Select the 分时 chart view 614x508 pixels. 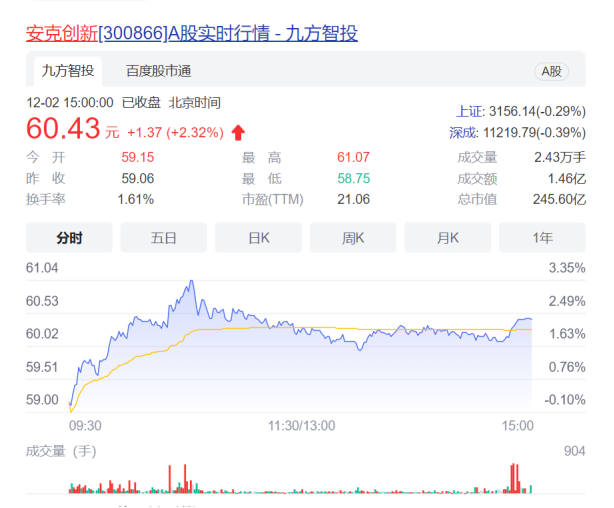(69, 238)
